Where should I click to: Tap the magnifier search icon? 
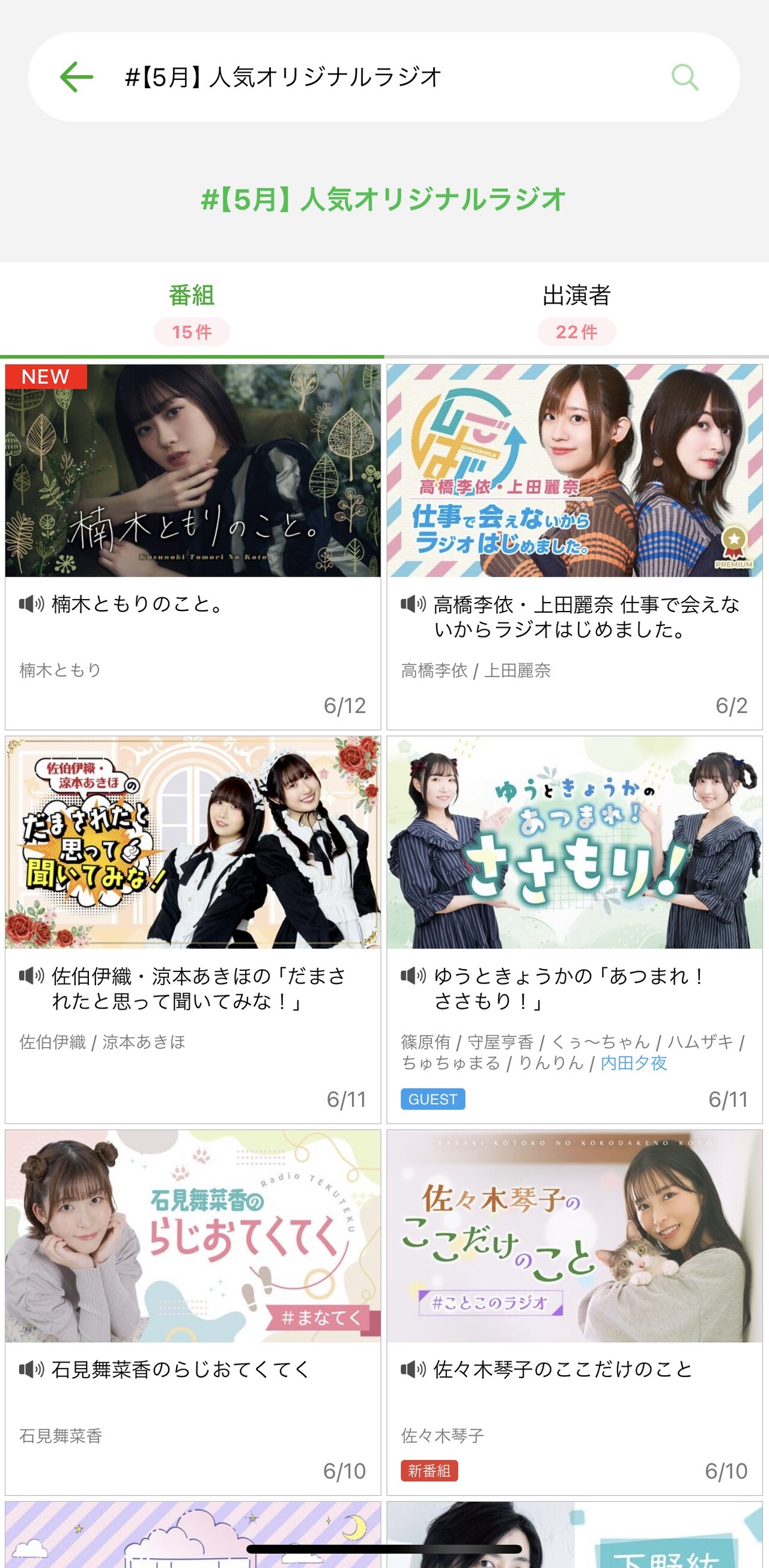[x=684, y=78]
